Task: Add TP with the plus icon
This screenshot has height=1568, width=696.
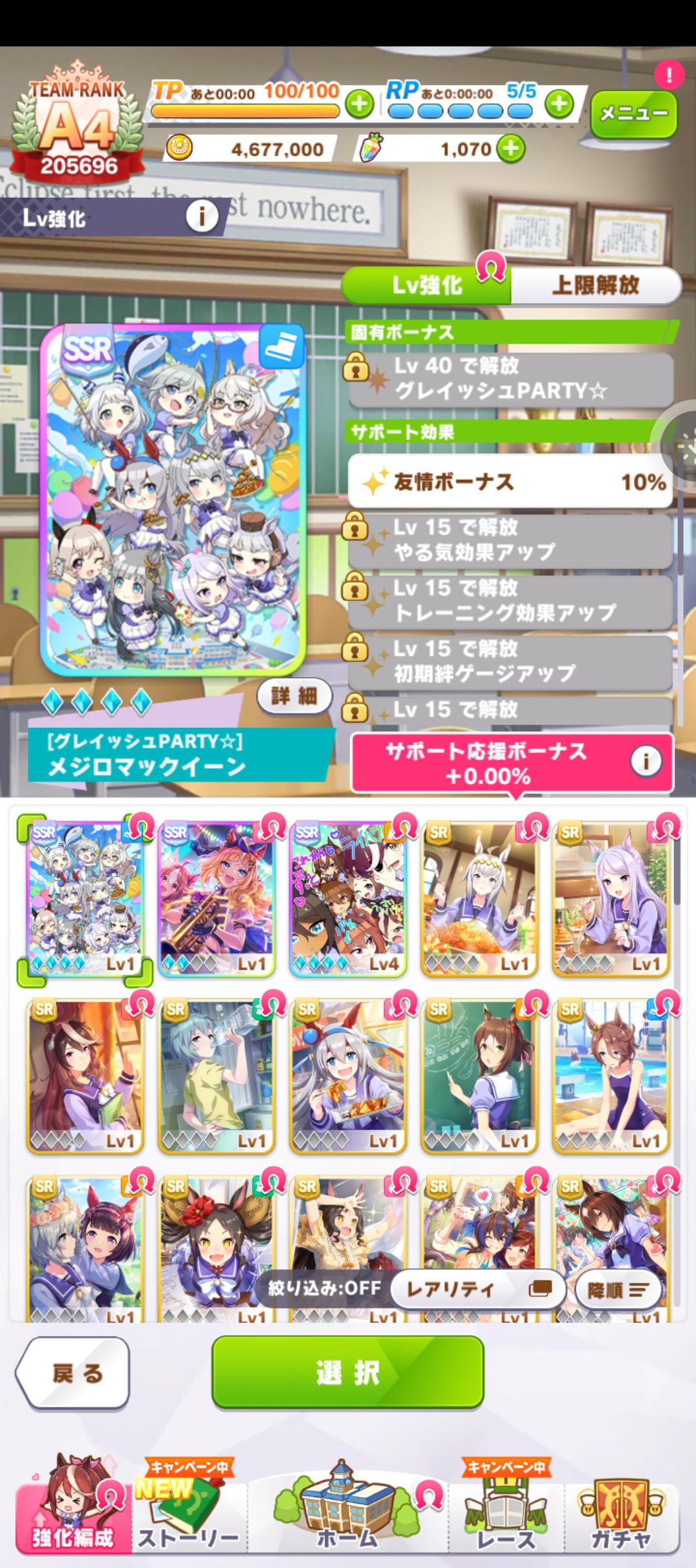Action: 359,104
